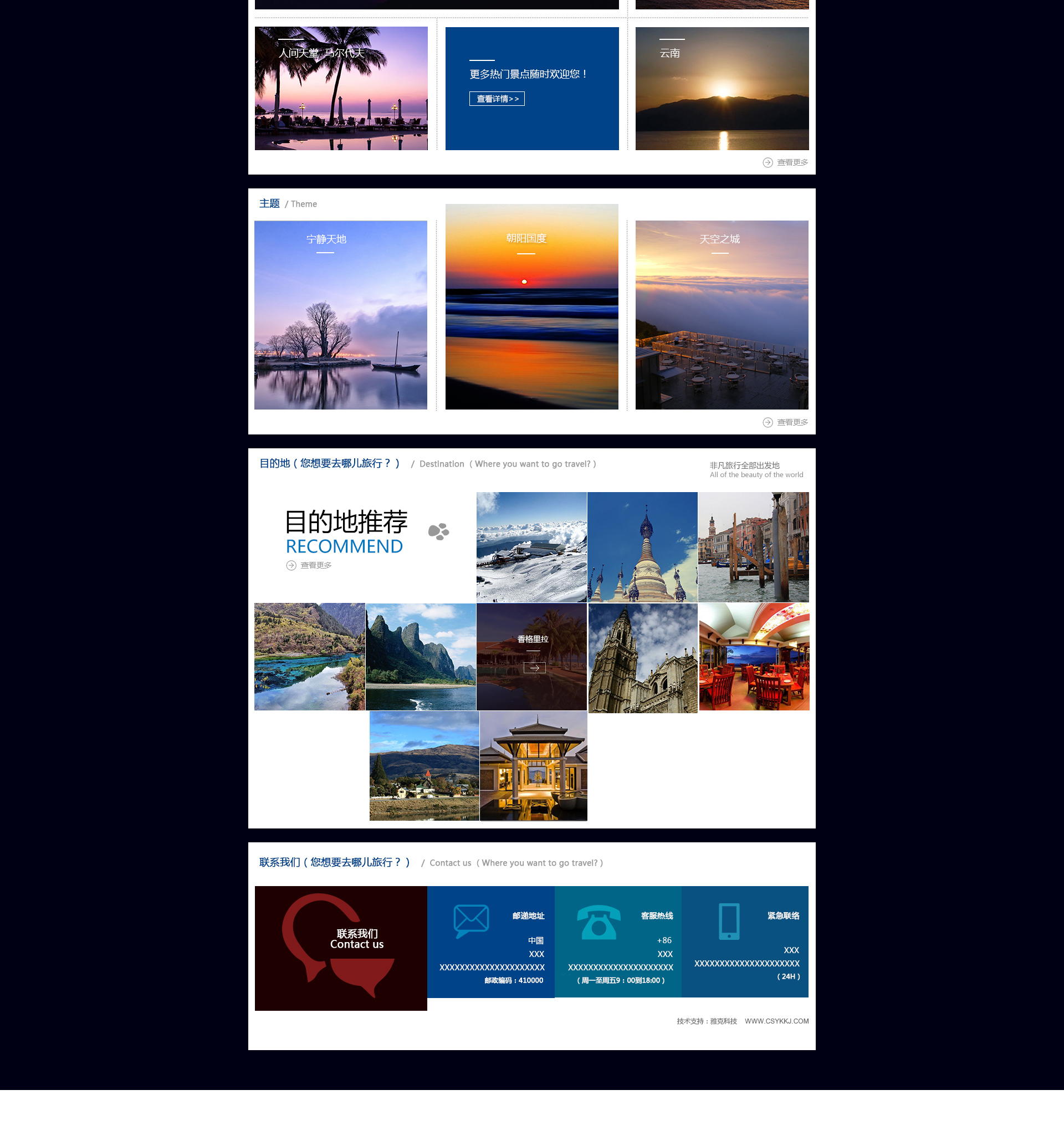
Task: Open the snowy mountain destination photo
Action: 531,546
